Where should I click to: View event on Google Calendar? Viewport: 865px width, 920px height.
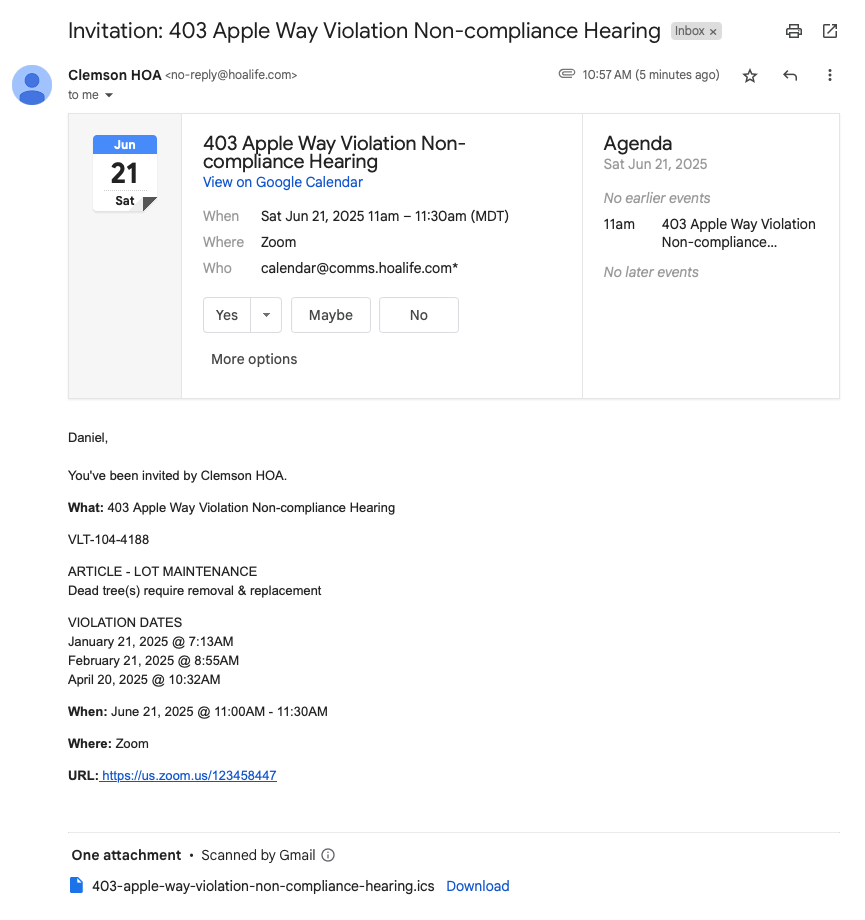283,182
